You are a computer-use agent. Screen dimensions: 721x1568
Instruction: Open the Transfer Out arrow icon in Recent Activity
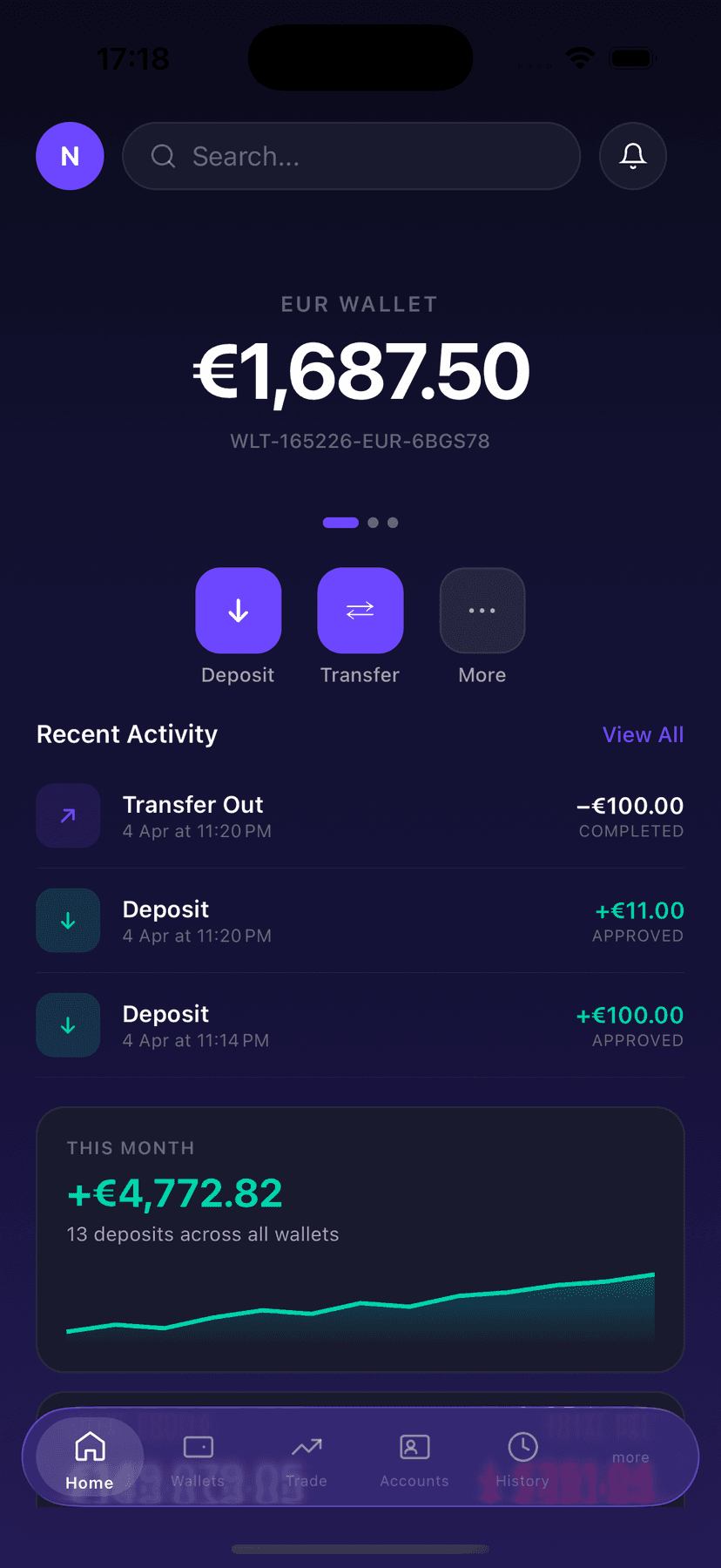68,815
